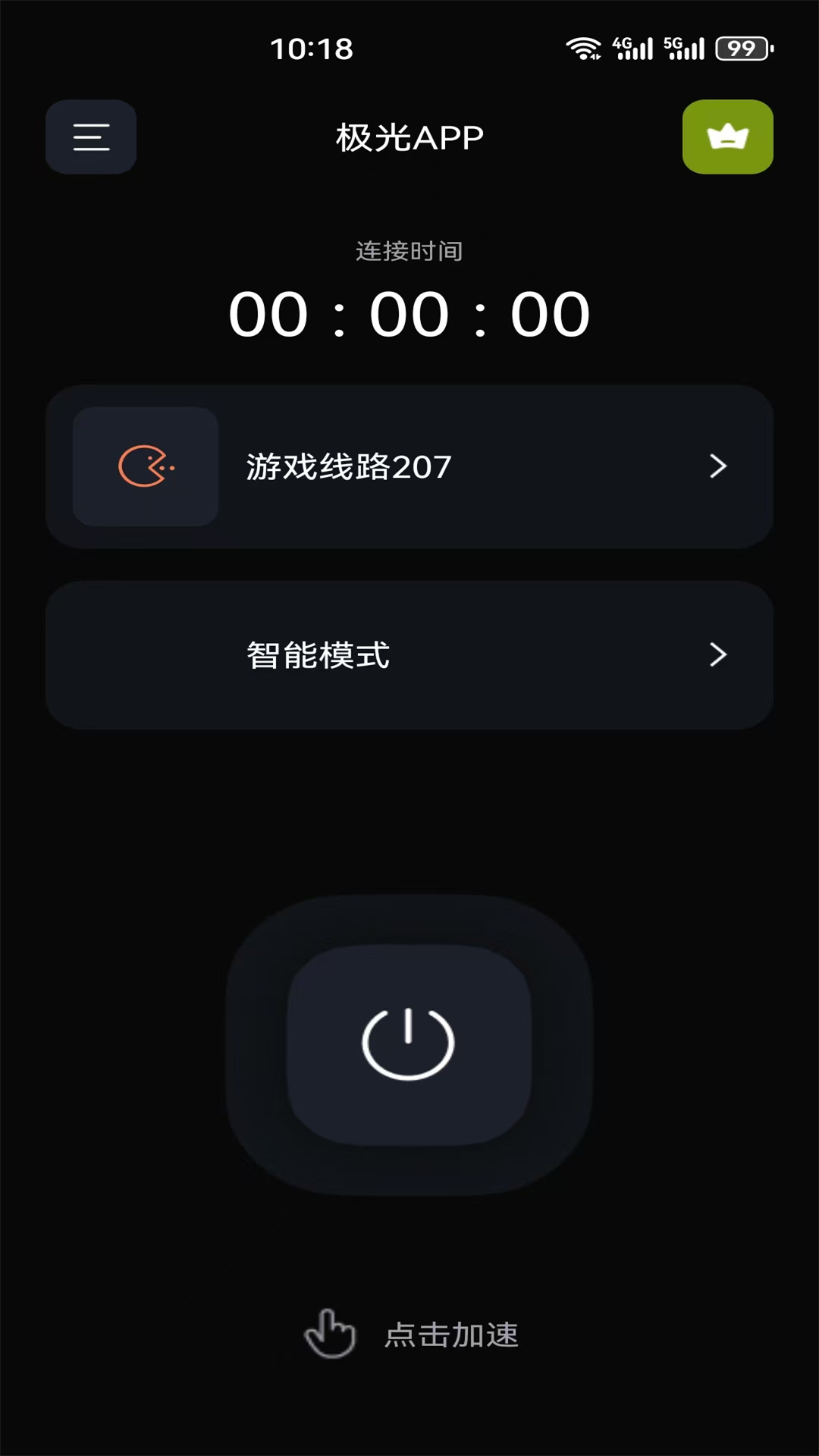819x1456 pixels.
Task: Enable 智能模式 mode
Action: click(409, 655)
